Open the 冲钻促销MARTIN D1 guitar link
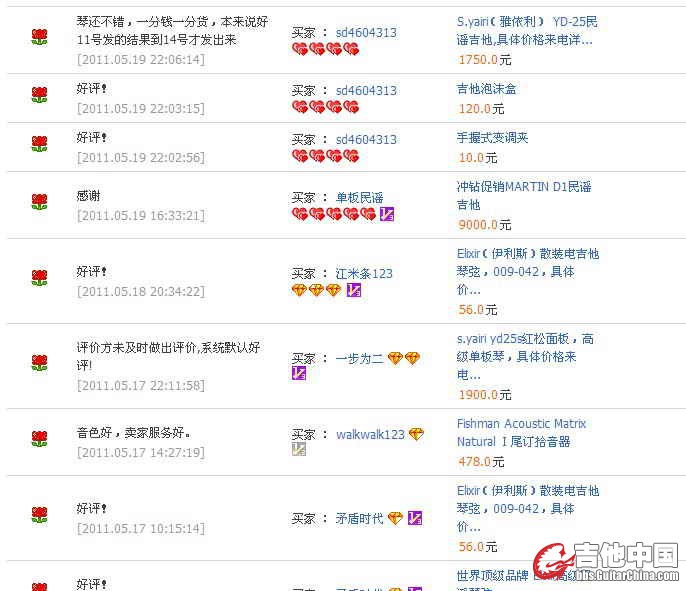 tap(523, 195)
